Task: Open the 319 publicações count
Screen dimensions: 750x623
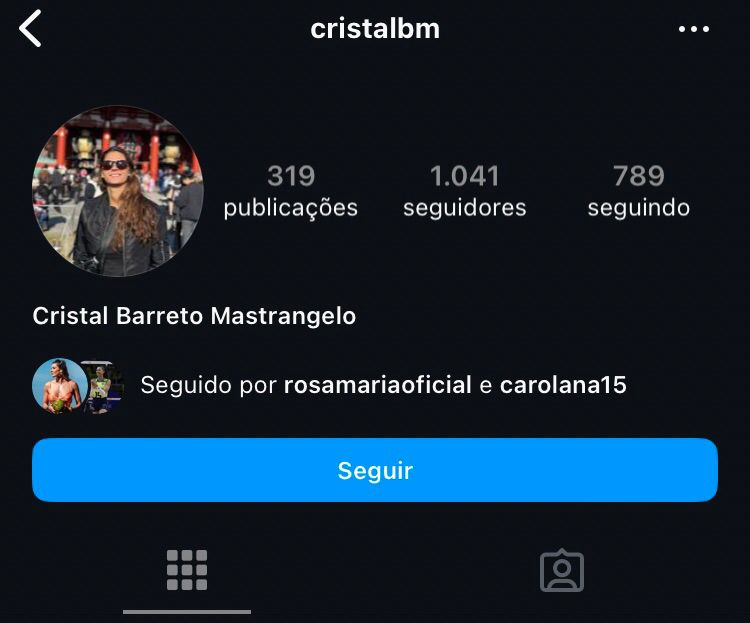Action: (290, 191)
